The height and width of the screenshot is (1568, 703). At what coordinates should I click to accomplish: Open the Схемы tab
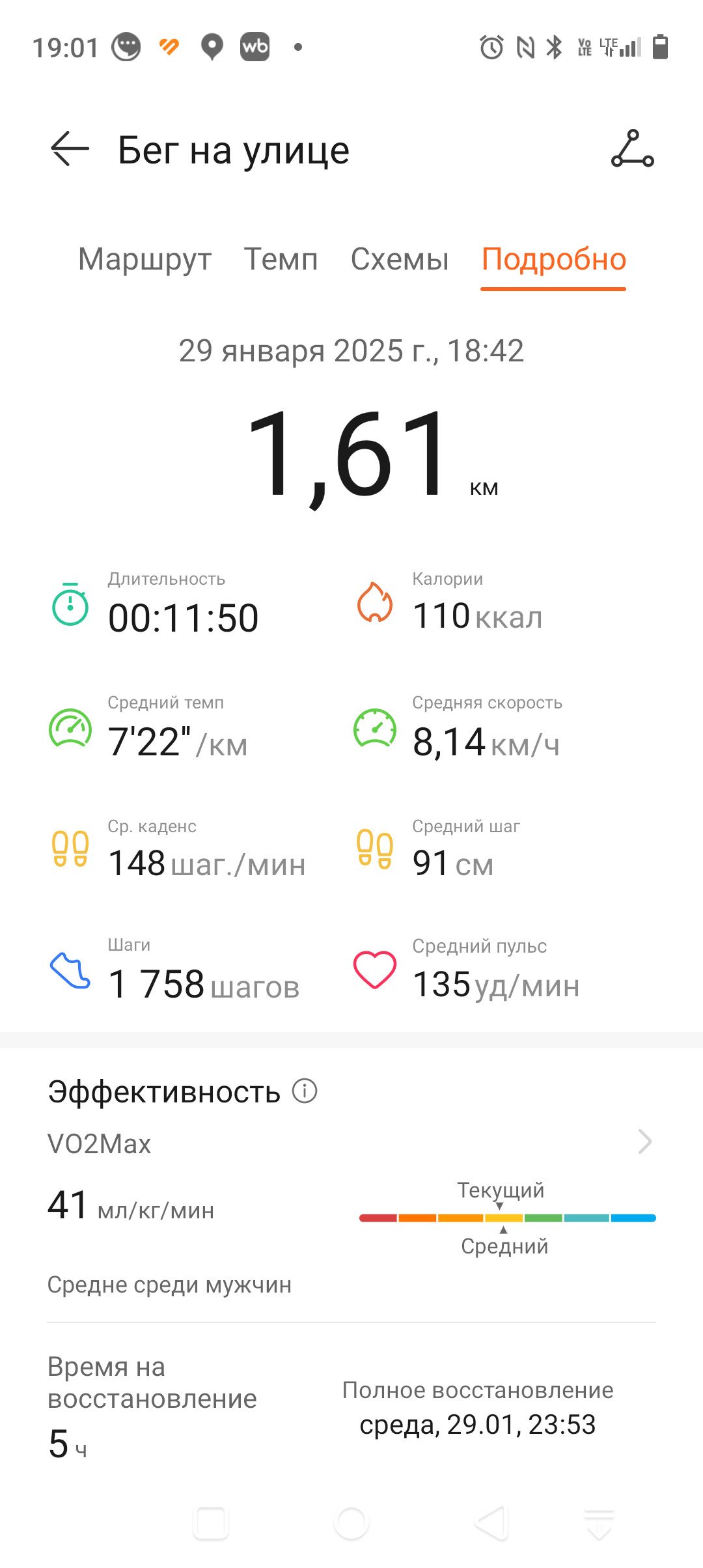[400, 259]
